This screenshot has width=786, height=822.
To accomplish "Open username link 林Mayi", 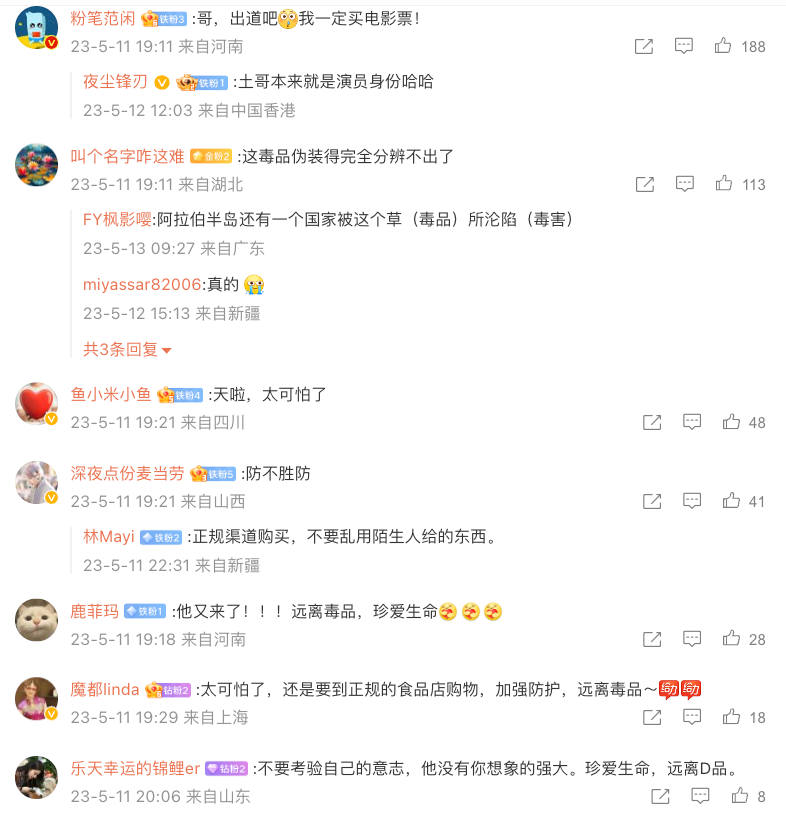I will [x=108, y=537].
